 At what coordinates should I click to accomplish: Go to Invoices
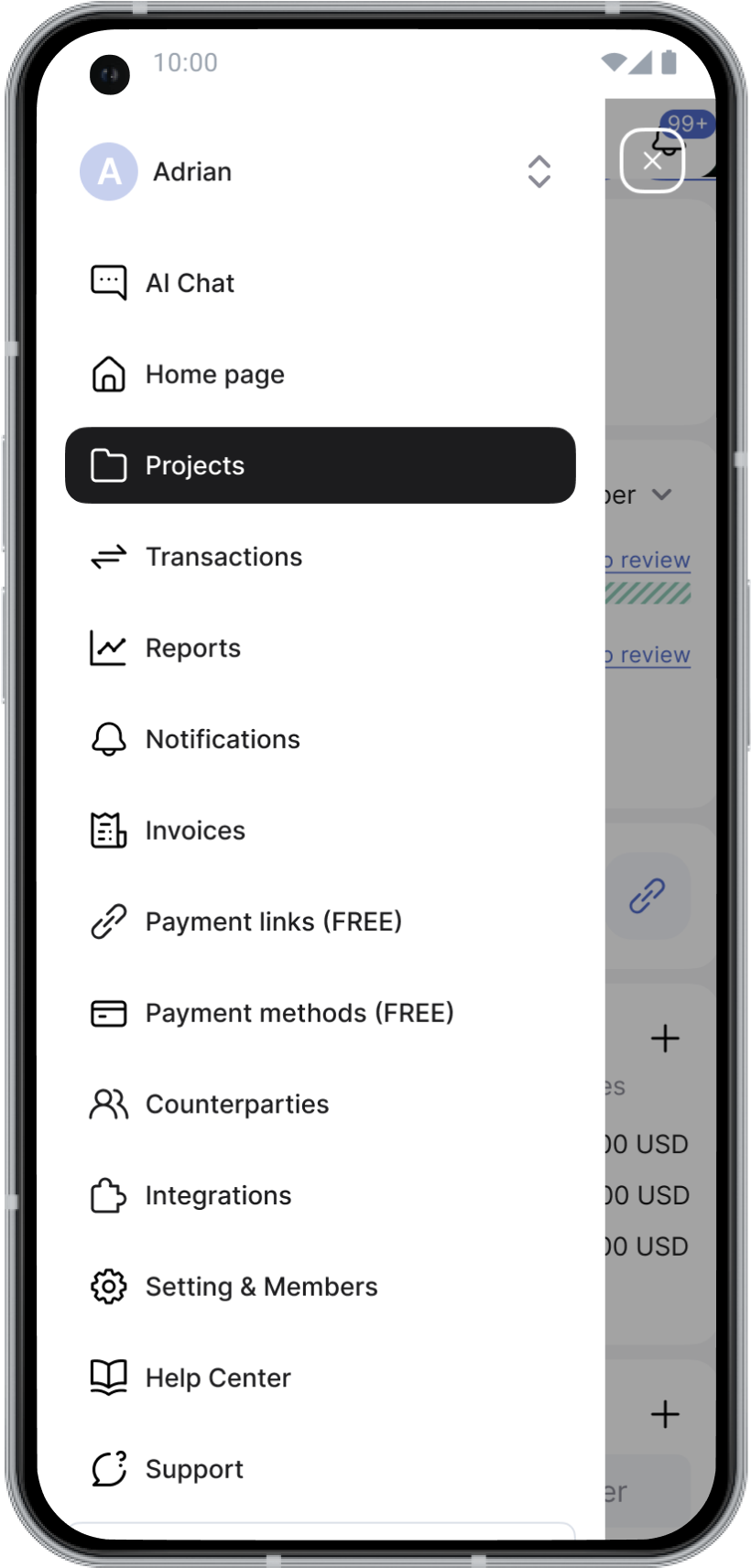pos(195,831)
